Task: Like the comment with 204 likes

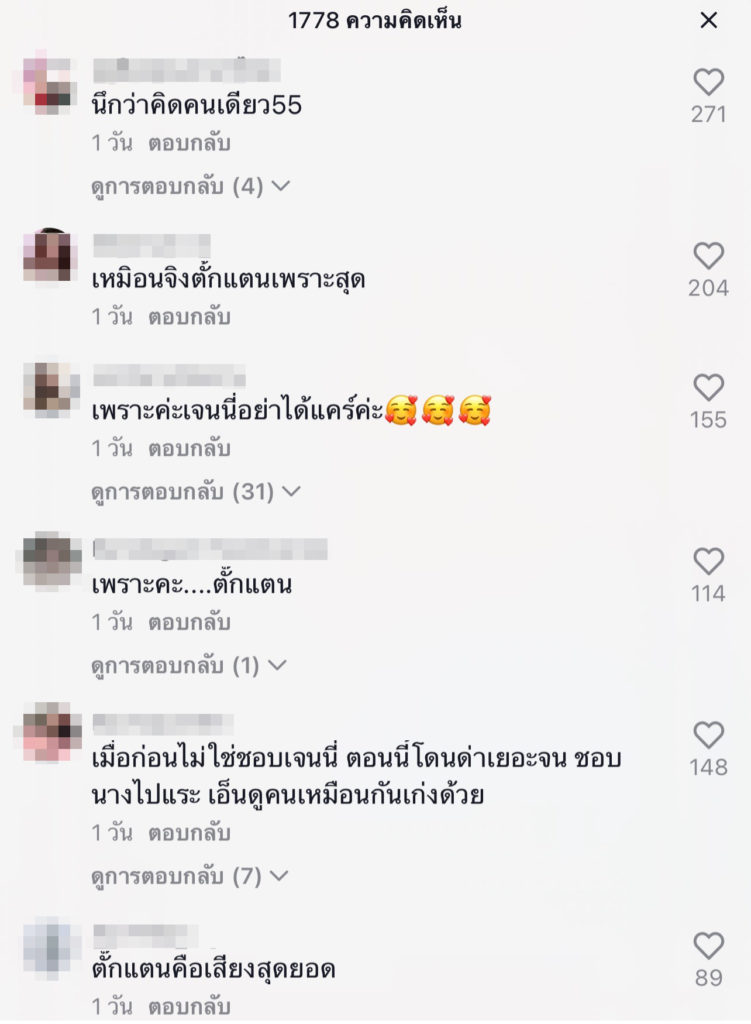Action: pyautogui.click(x=708, y=256)
